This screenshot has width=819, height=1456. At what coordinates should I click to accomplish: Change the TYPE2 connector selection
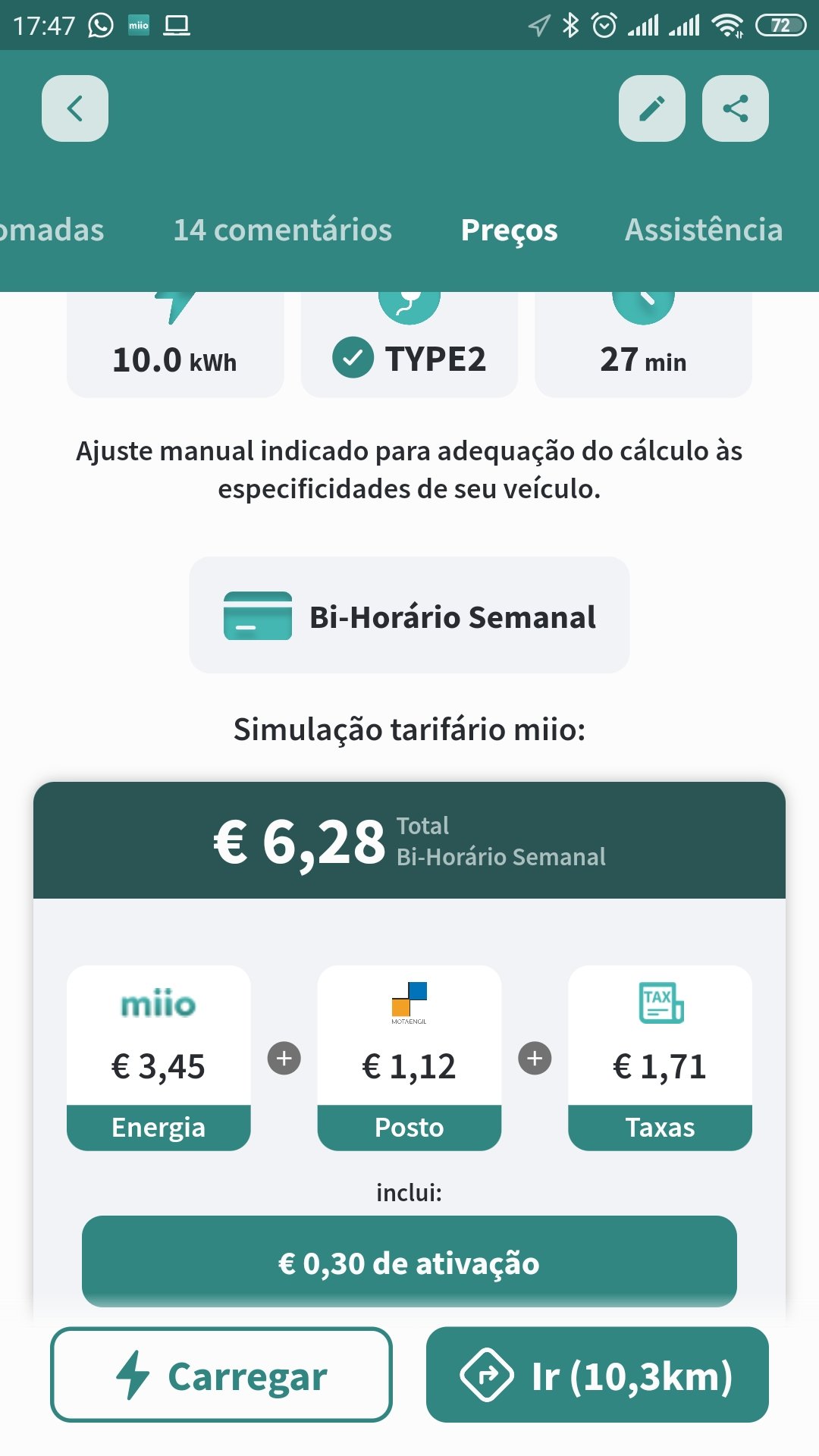(409, 350)
